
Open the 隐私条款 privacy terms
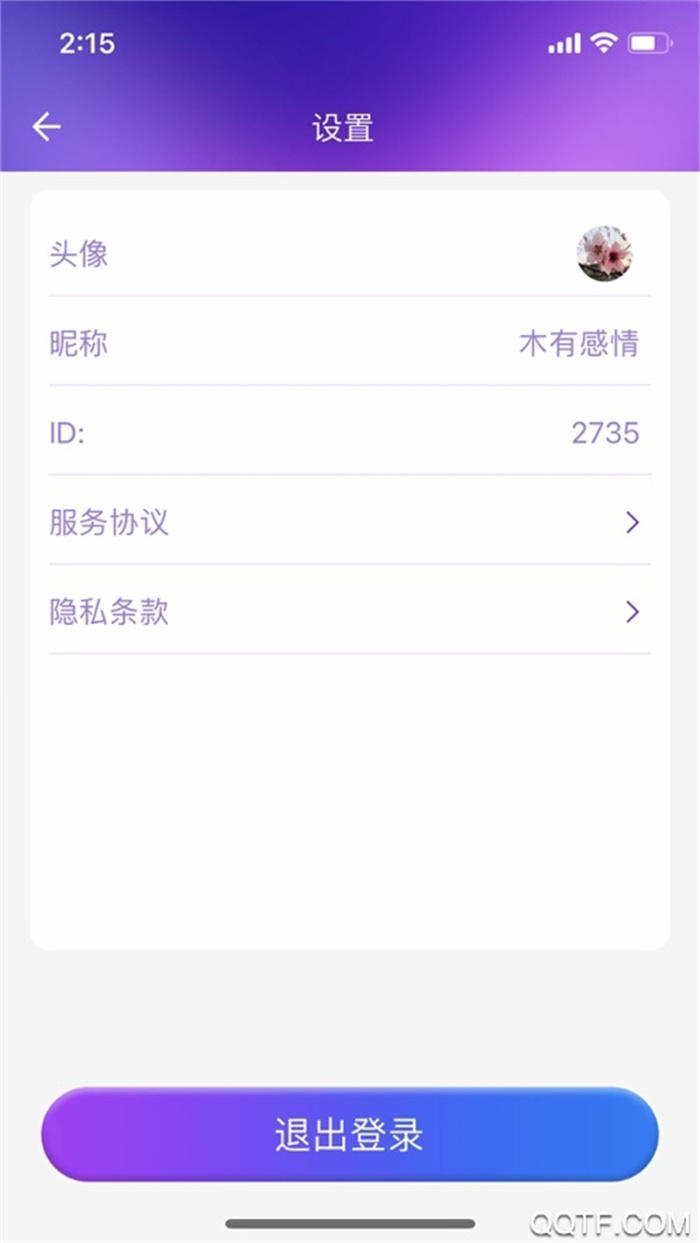pyautogui.click(x=349, y=611)
